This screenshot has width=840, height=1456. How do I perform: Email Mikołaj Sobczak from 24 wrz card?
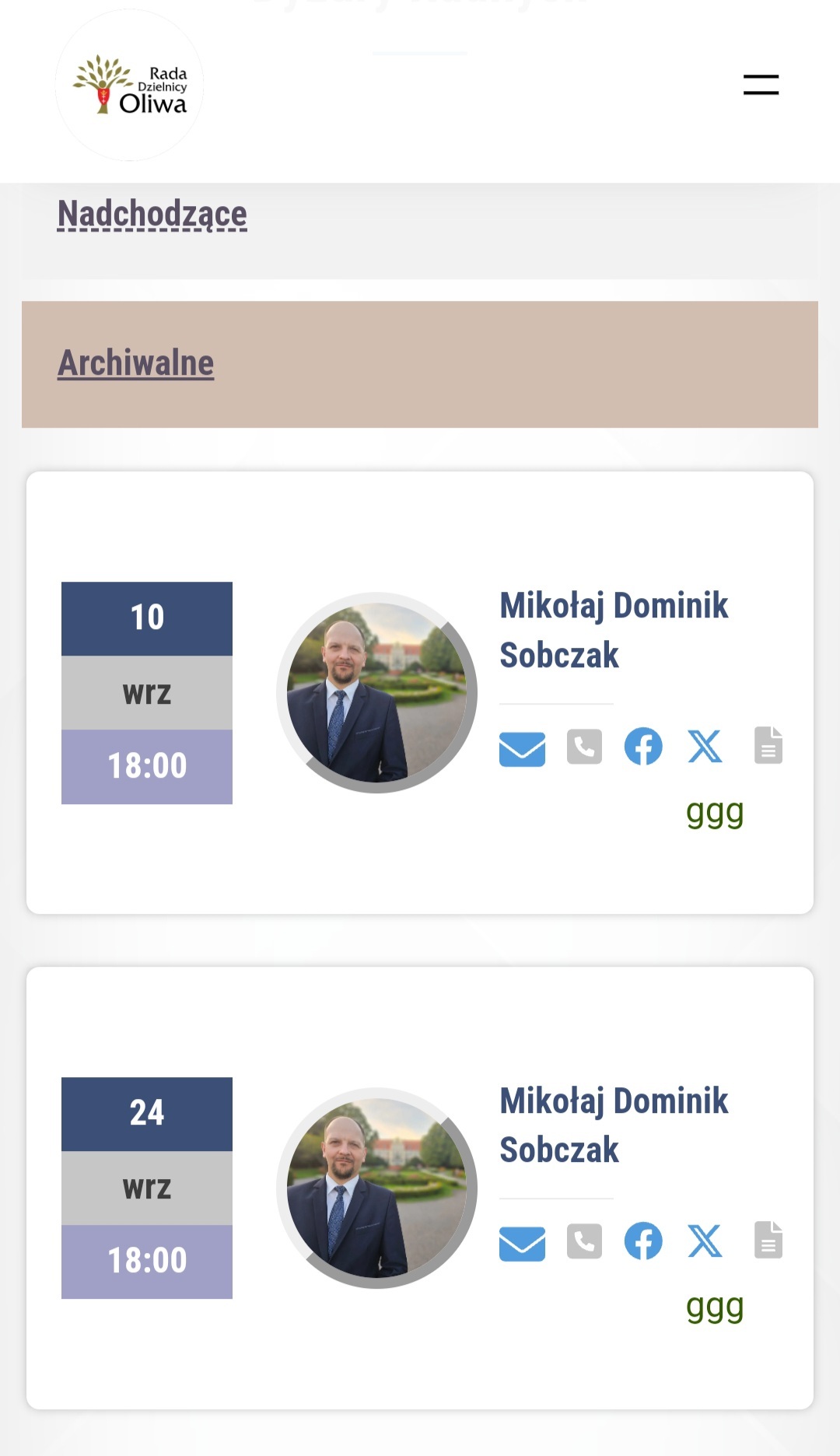point(522,1243)
